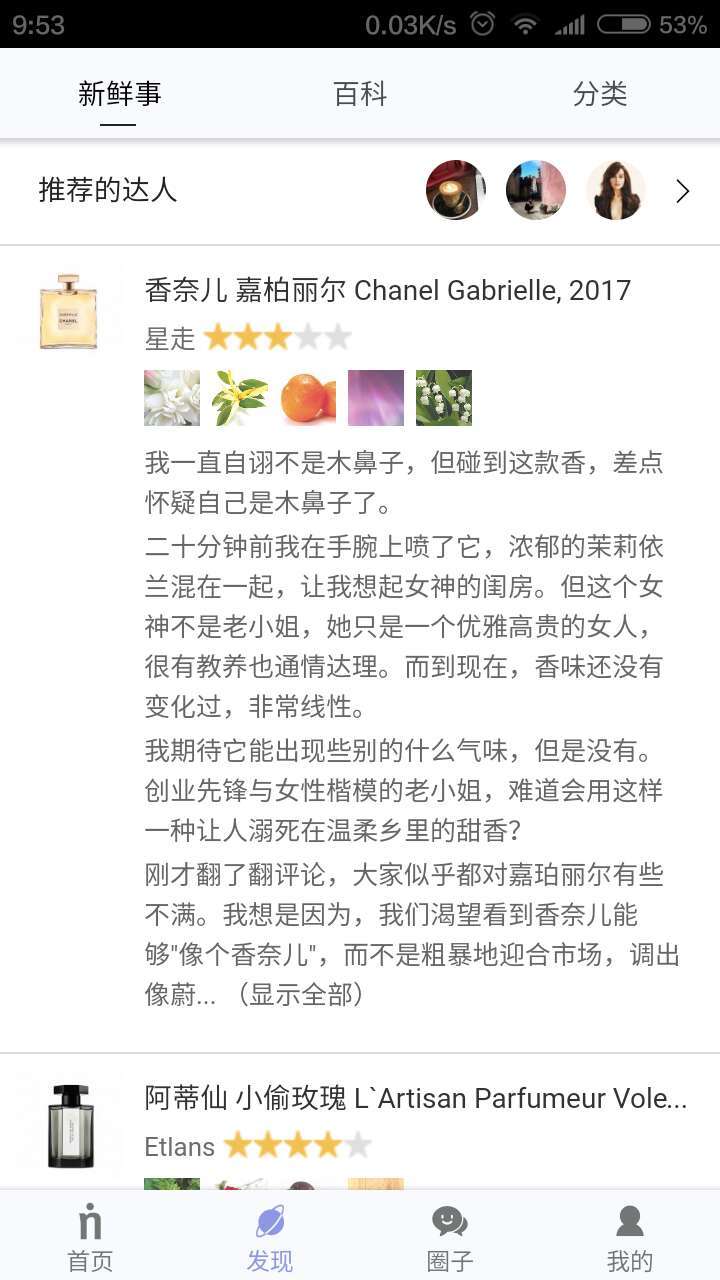Image resolution: width=720 pixels, height=1280 pixels.
Task: Switch to the 分类 tab
Action: [x=600, y=94]
